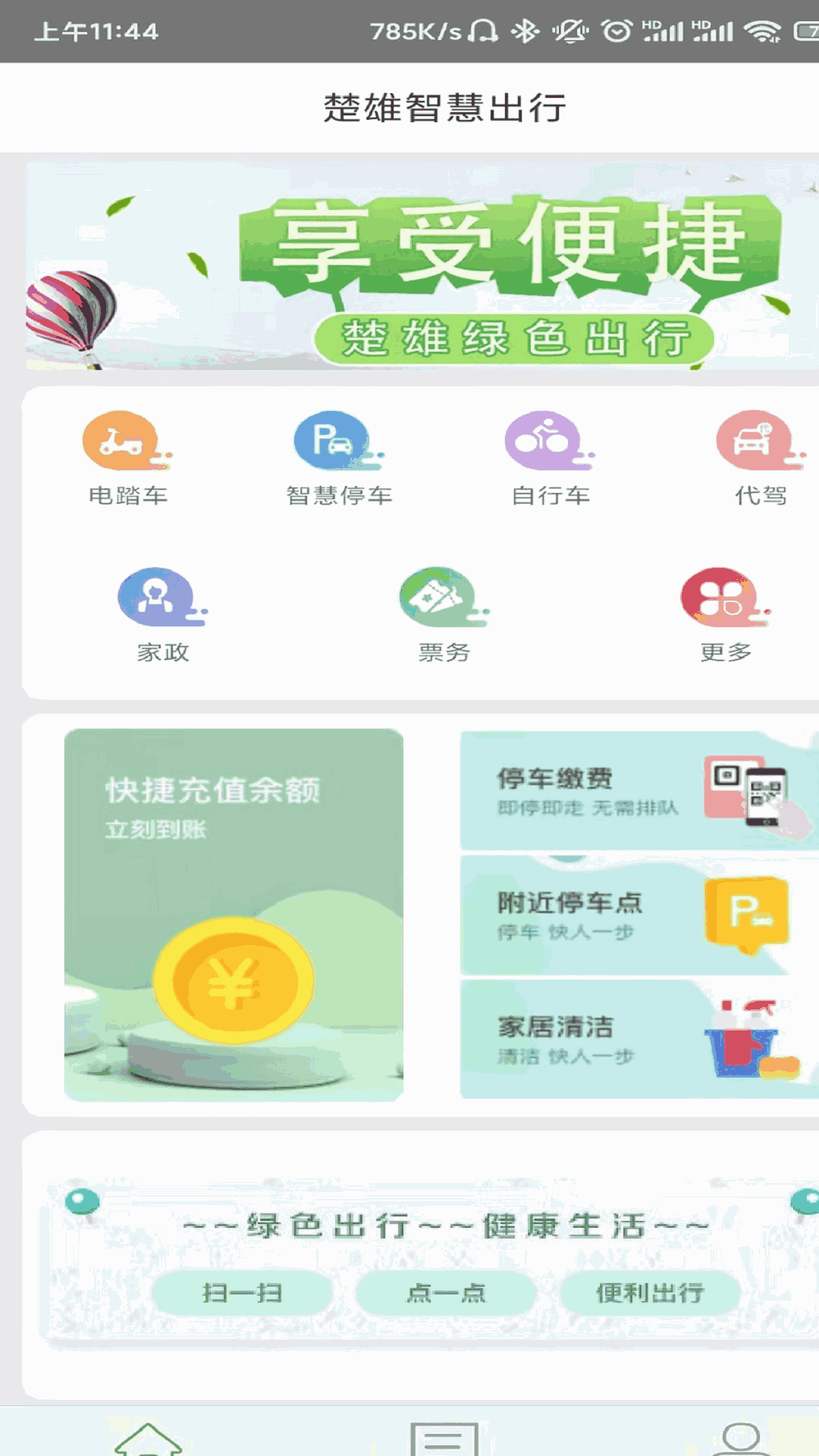Select the 自行车 bicycle service
This screenshot has width=819, height=1456.
coord(551,457)
